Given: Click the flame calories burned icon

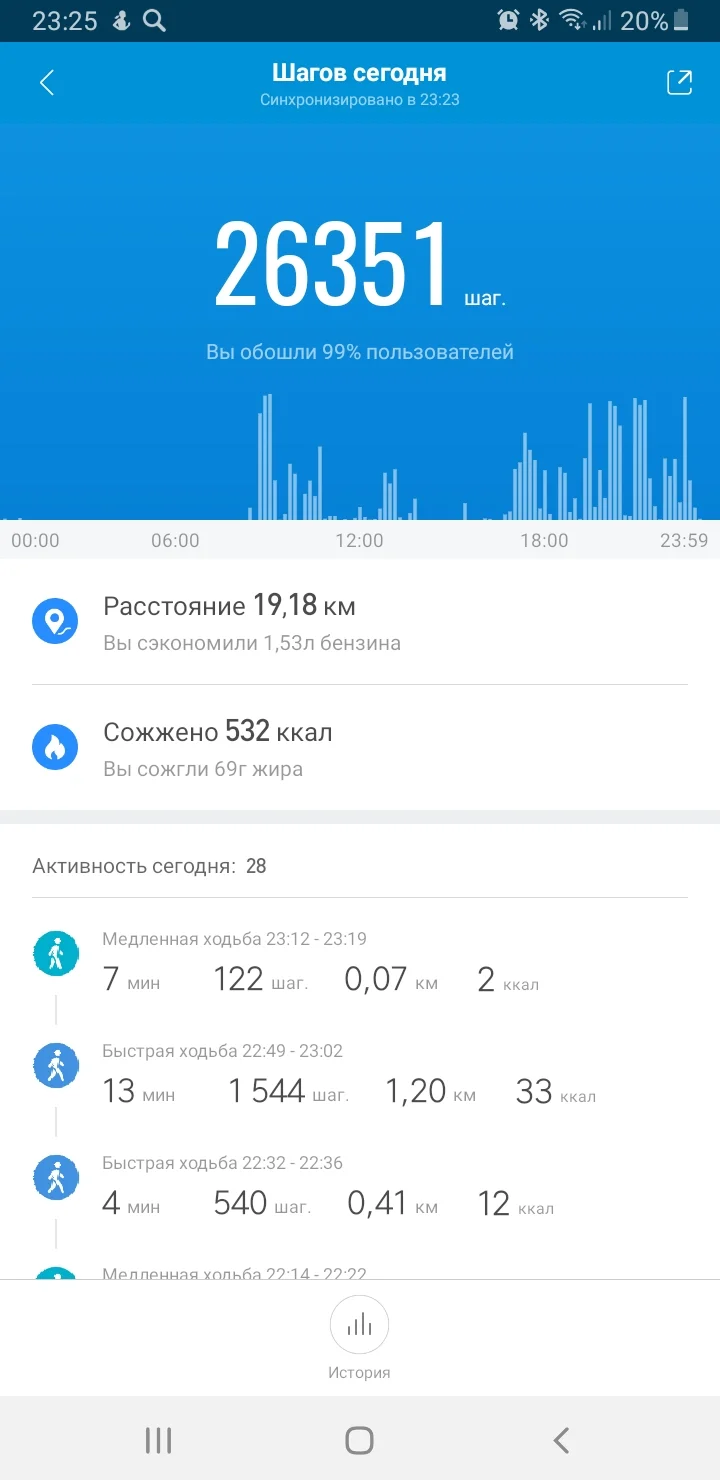Looking at the screenshot, I should pos(55,746).
